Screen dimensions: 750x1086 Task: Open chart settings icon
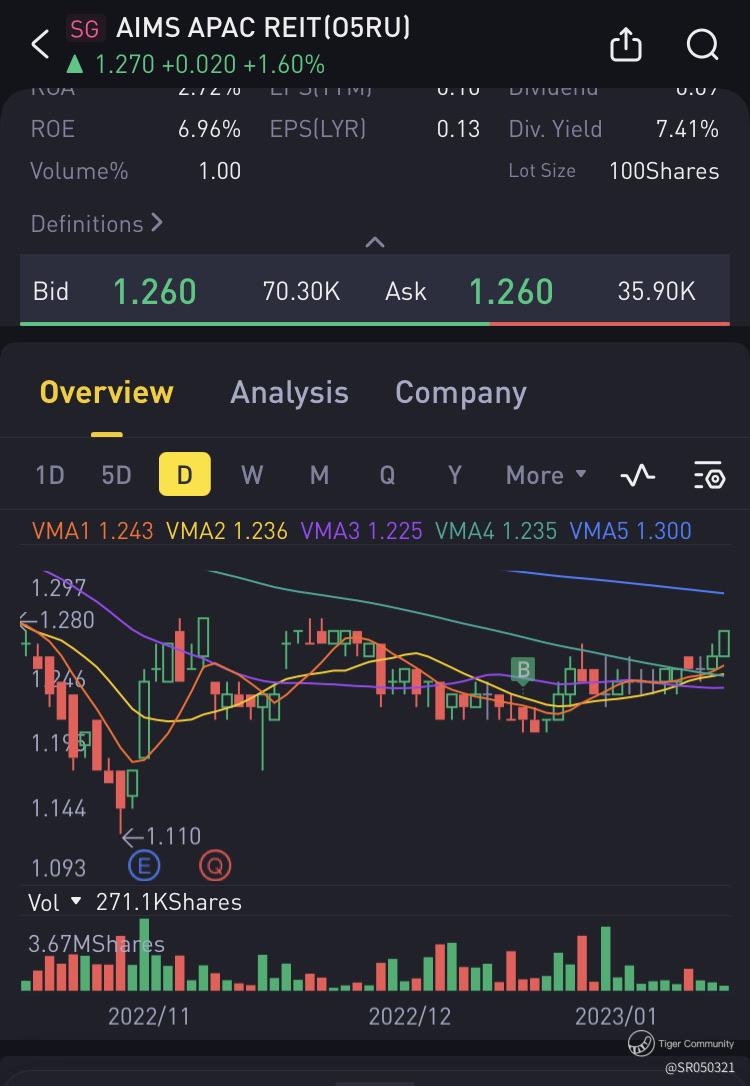click(708, 475)
